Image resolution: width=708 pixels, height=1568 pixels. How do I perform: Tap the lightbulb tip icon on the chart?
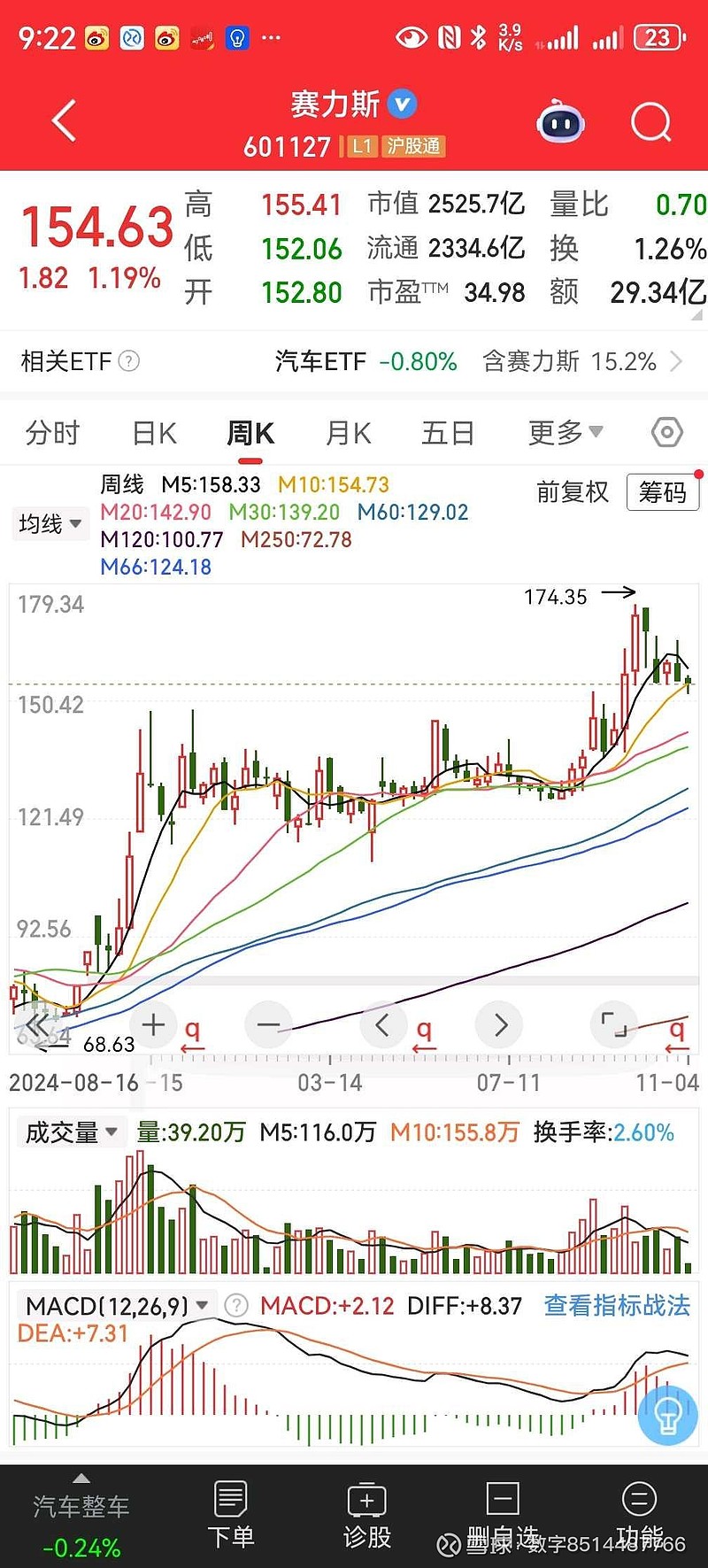[668, 1415]
